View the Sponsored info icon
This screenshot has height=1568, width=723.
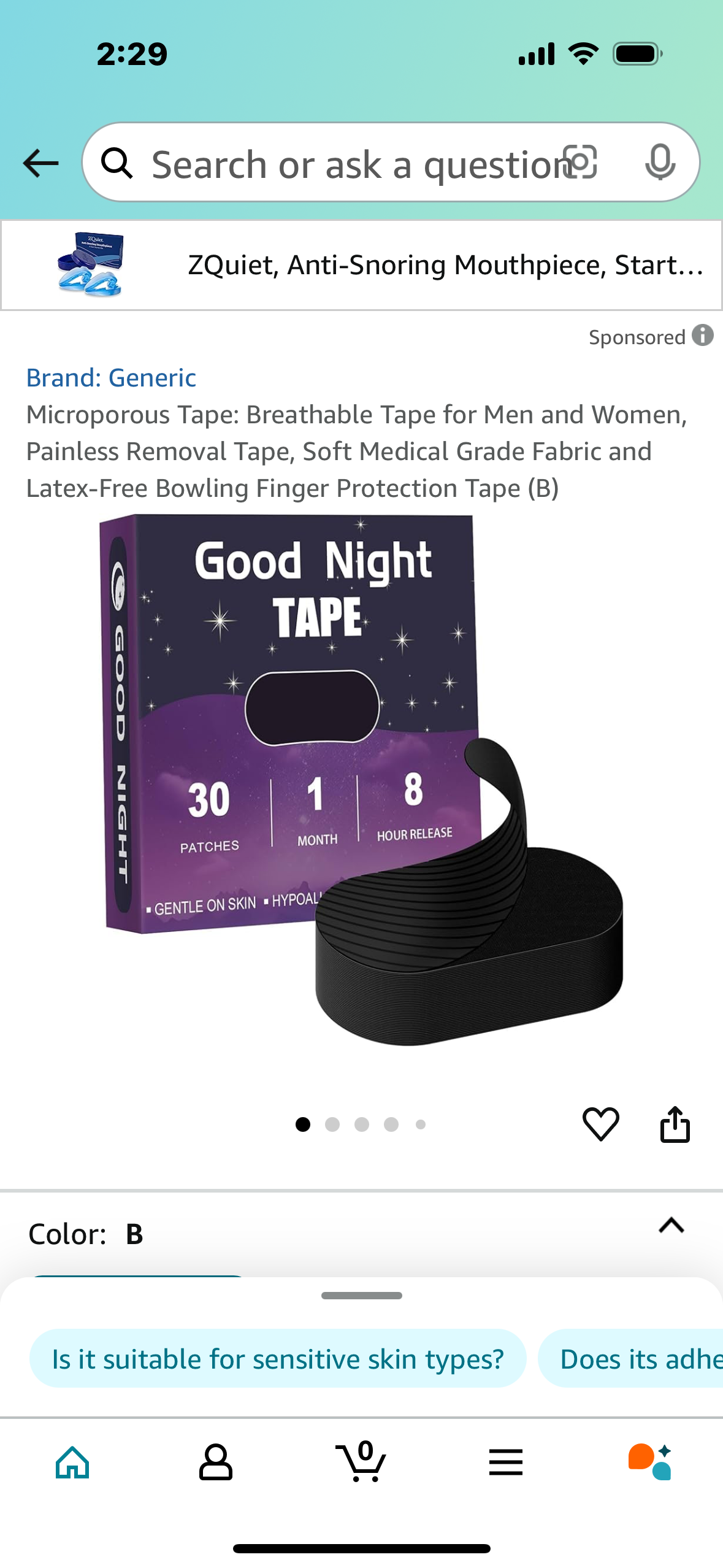click(x=703, y=336)
